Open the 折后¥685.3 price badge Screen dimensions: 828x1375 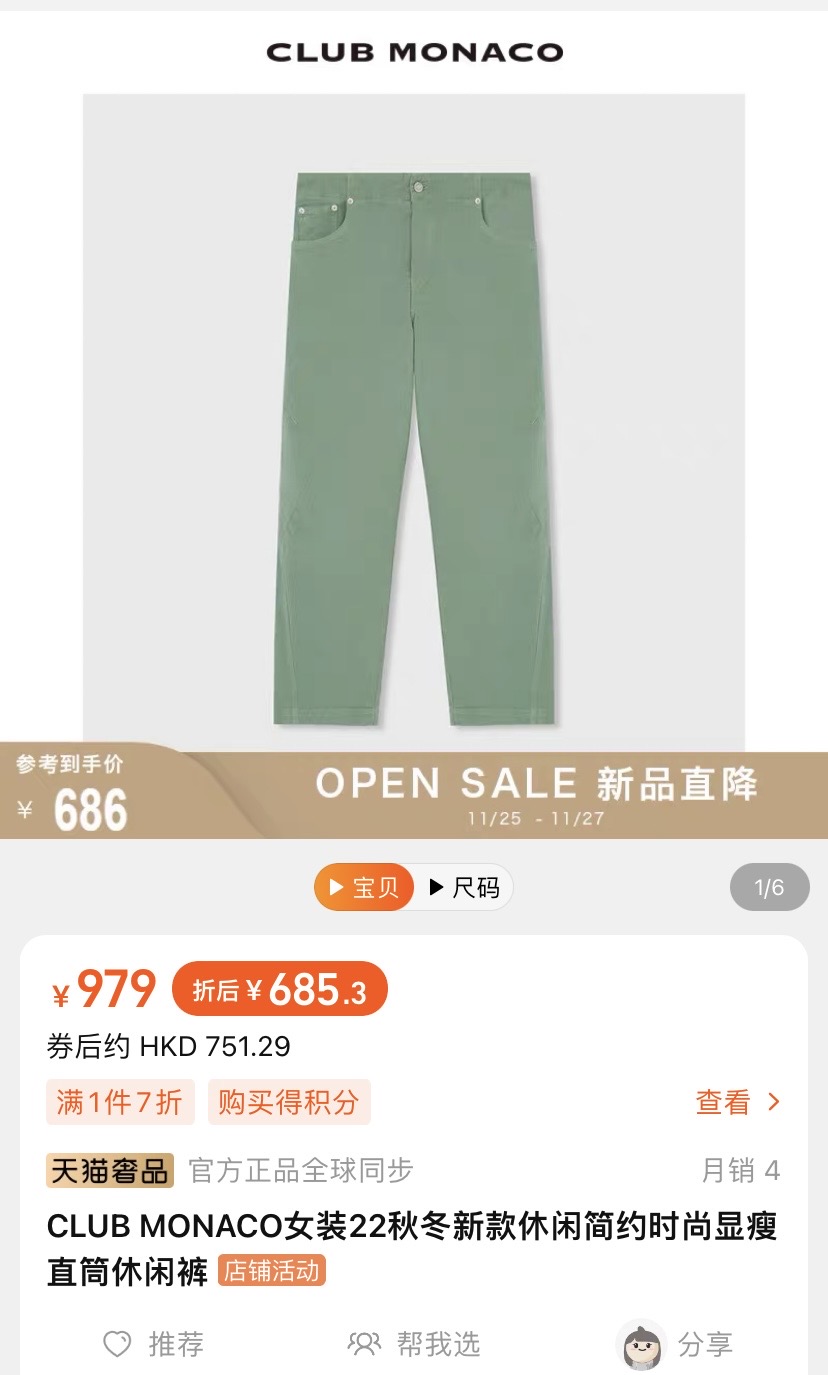(280, 989)
